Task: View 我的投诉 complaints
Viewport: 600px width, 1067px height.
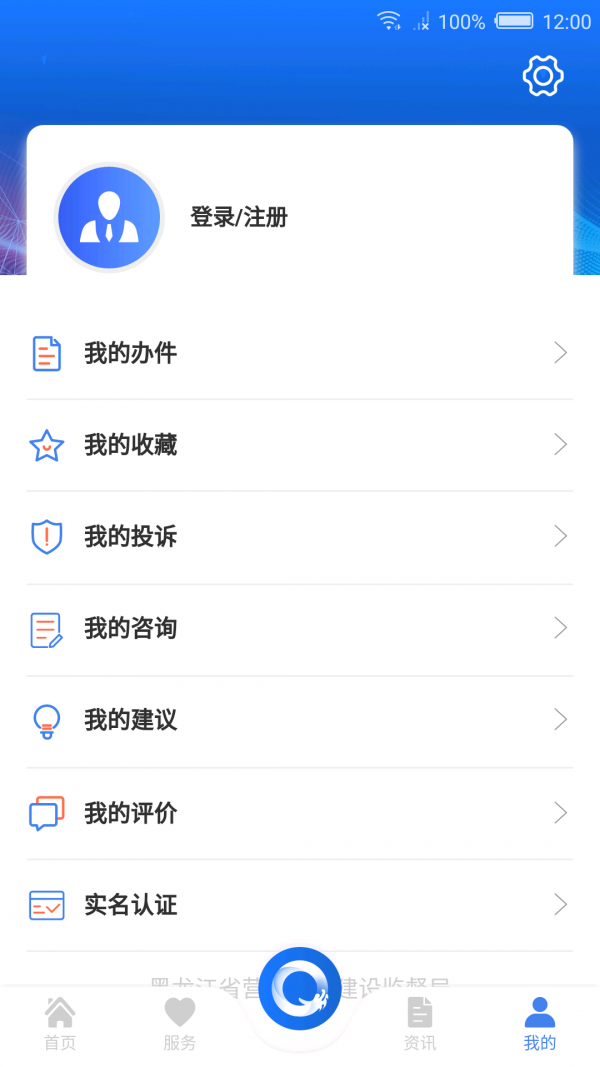Action: click(x=299, y=537)
